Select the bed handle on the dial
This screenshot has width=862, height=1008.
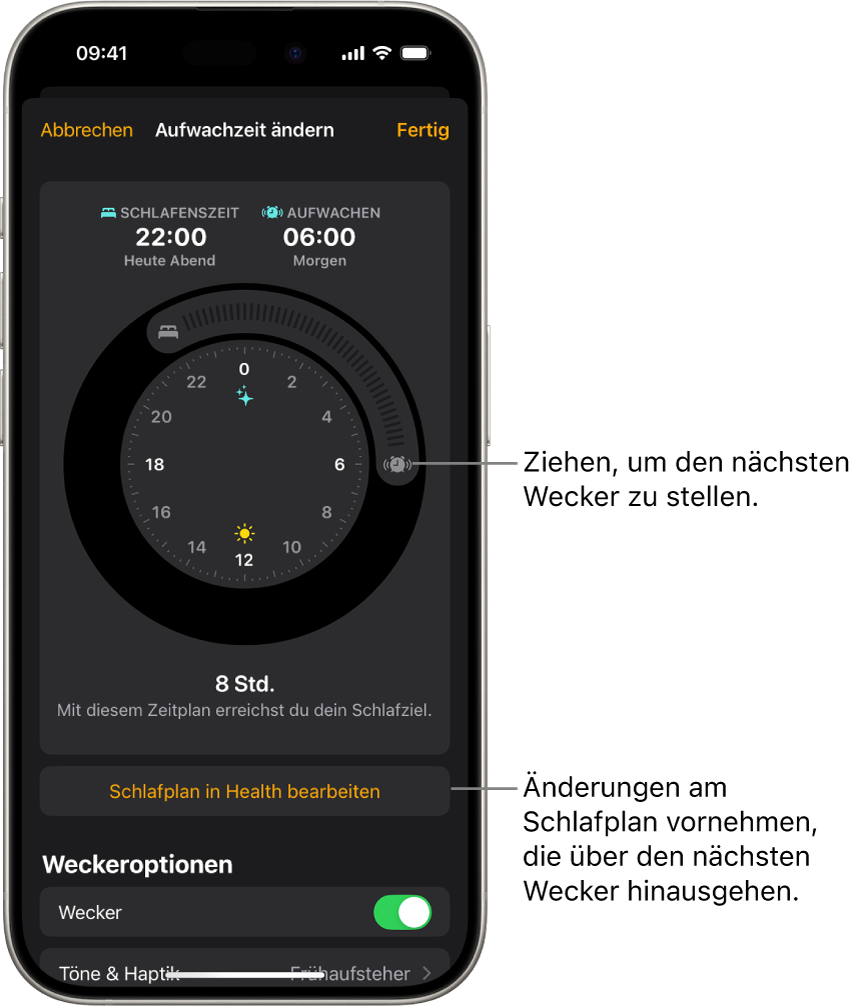coord(168,332)
